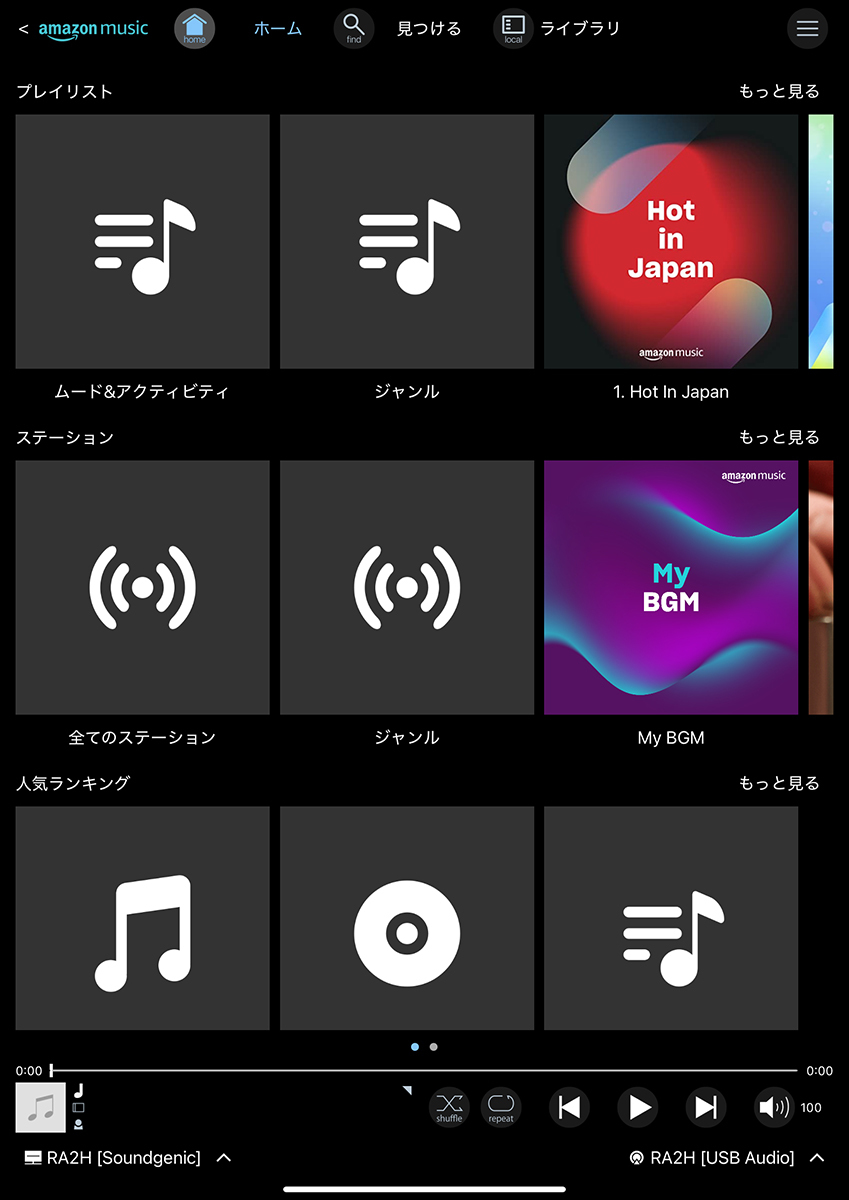Switch to the 見つける search tab

tap(354, 29)
